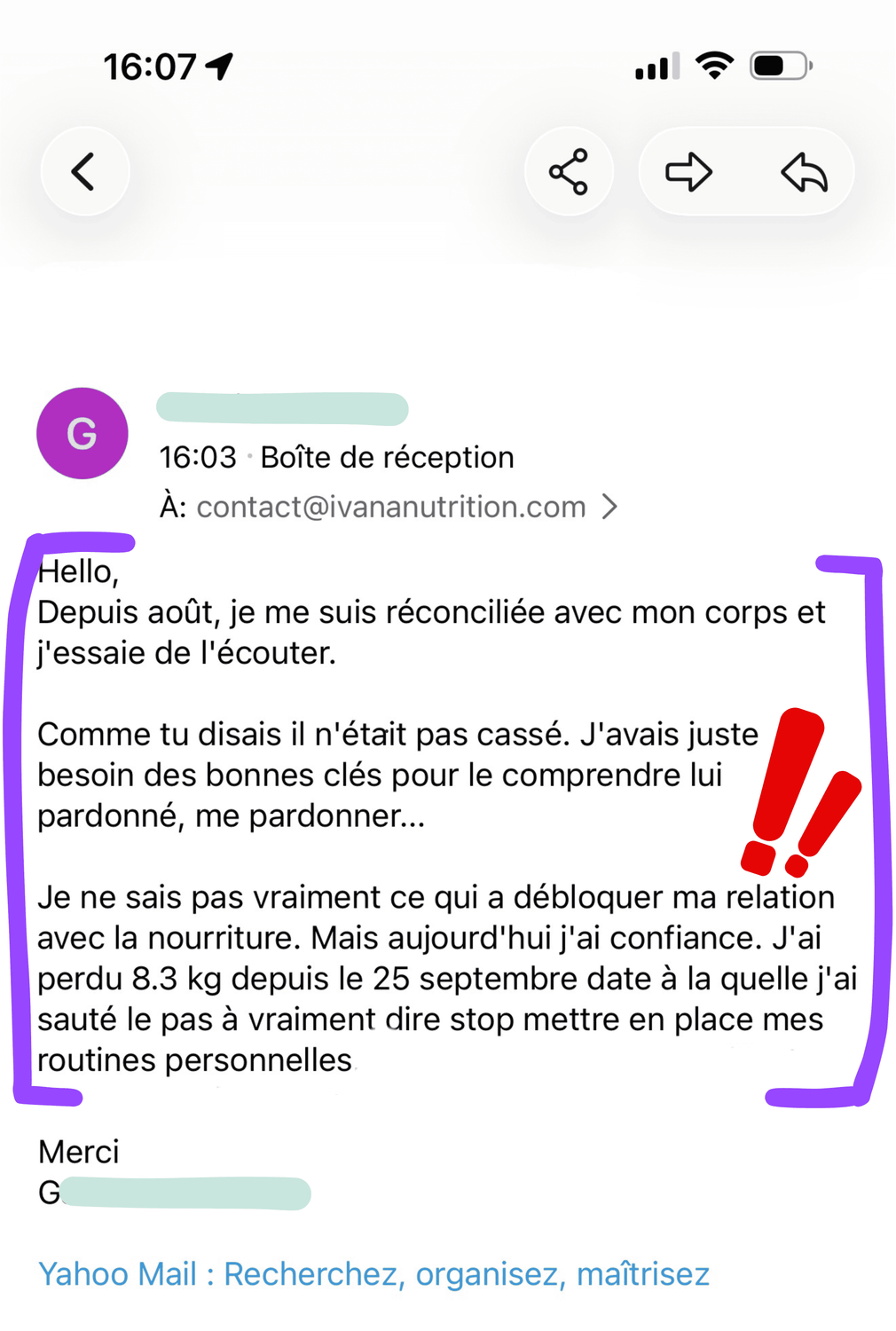Open the sender's purple G avatar
Screen dimensions: 896x1331
coord(83,433)
